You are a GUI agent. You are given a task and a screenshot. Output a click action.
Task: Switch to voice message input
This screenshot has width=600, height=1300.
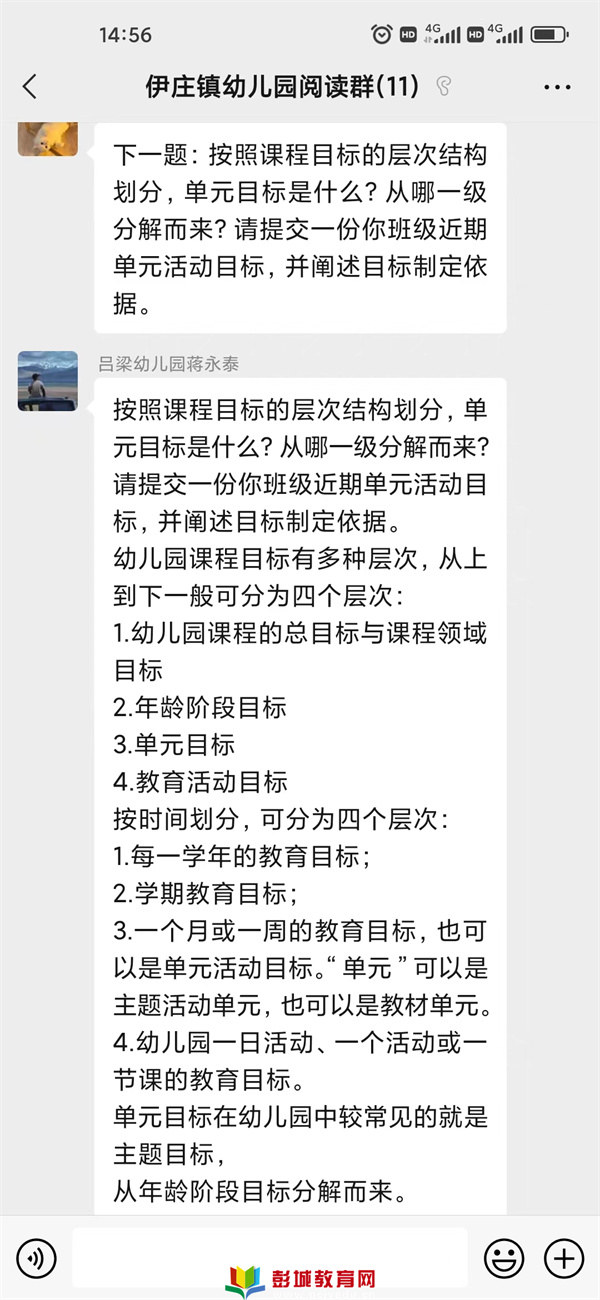click(x=36, y=1257)
